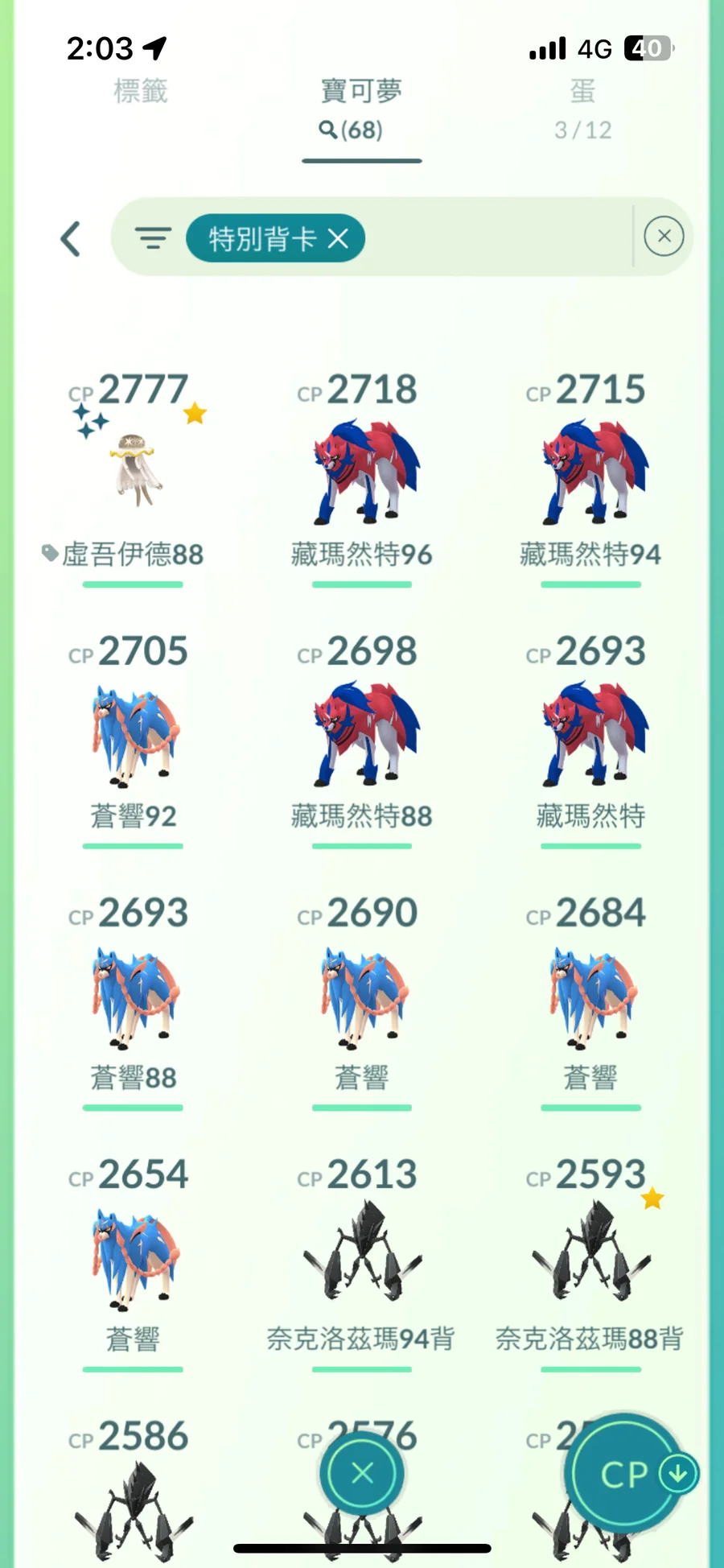Screen dimensions: 724x1568
Task: Open the filter options icon
Action: tap(153, 238)
